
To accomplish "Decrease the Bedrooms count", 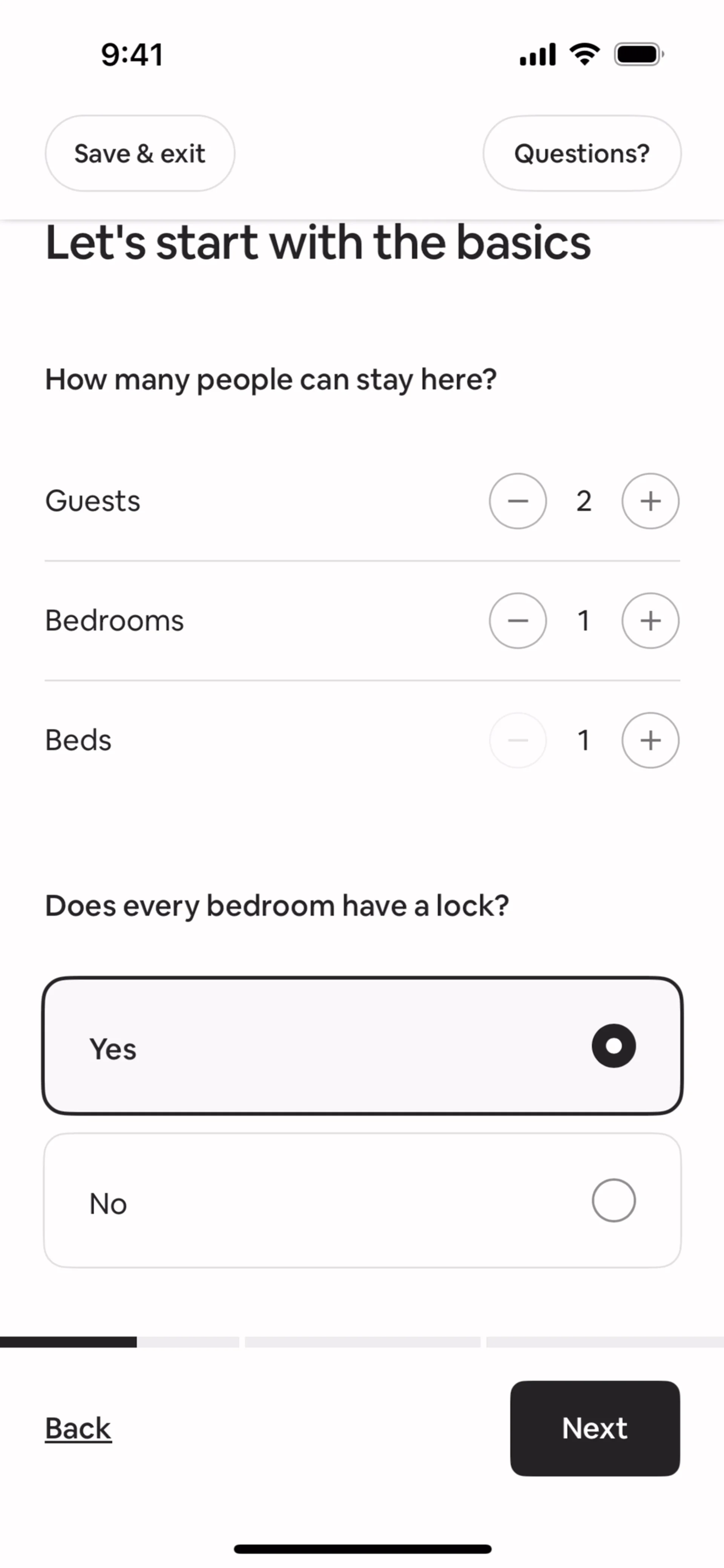I will point(518,621).
